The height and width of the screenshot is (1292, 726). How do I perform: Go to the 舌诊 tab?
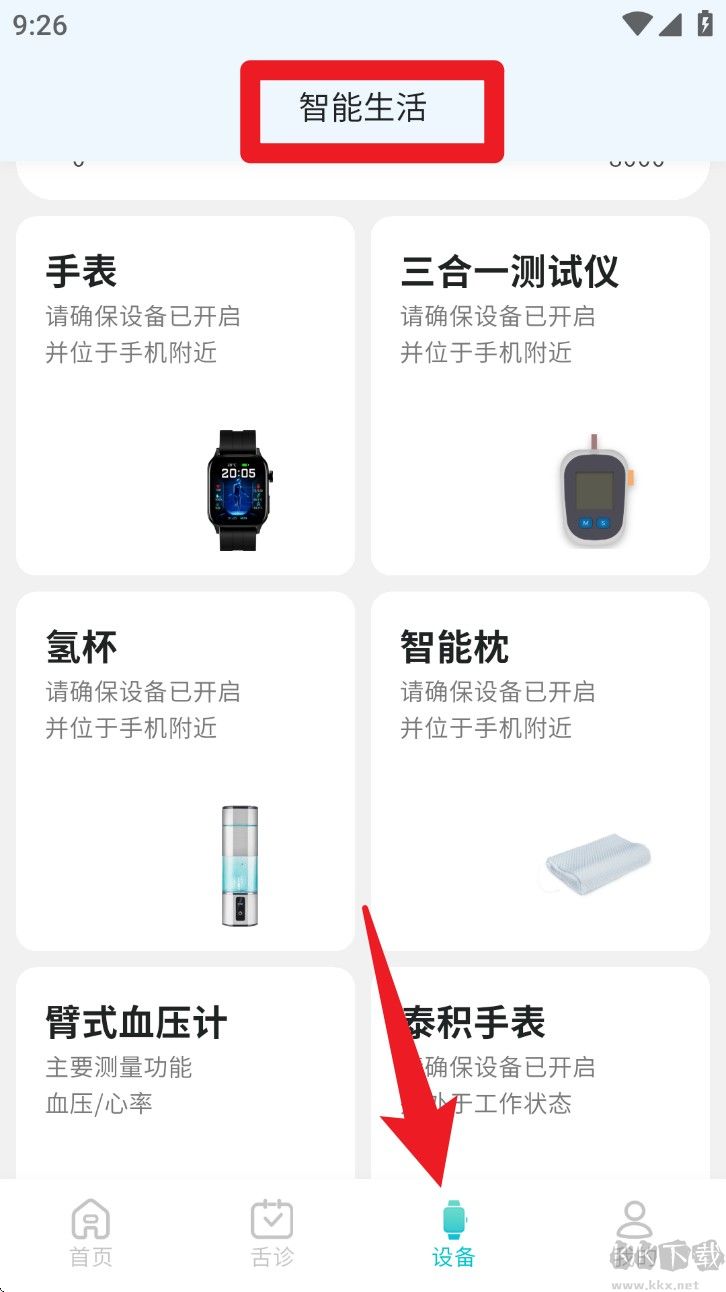click(272, 1235)
